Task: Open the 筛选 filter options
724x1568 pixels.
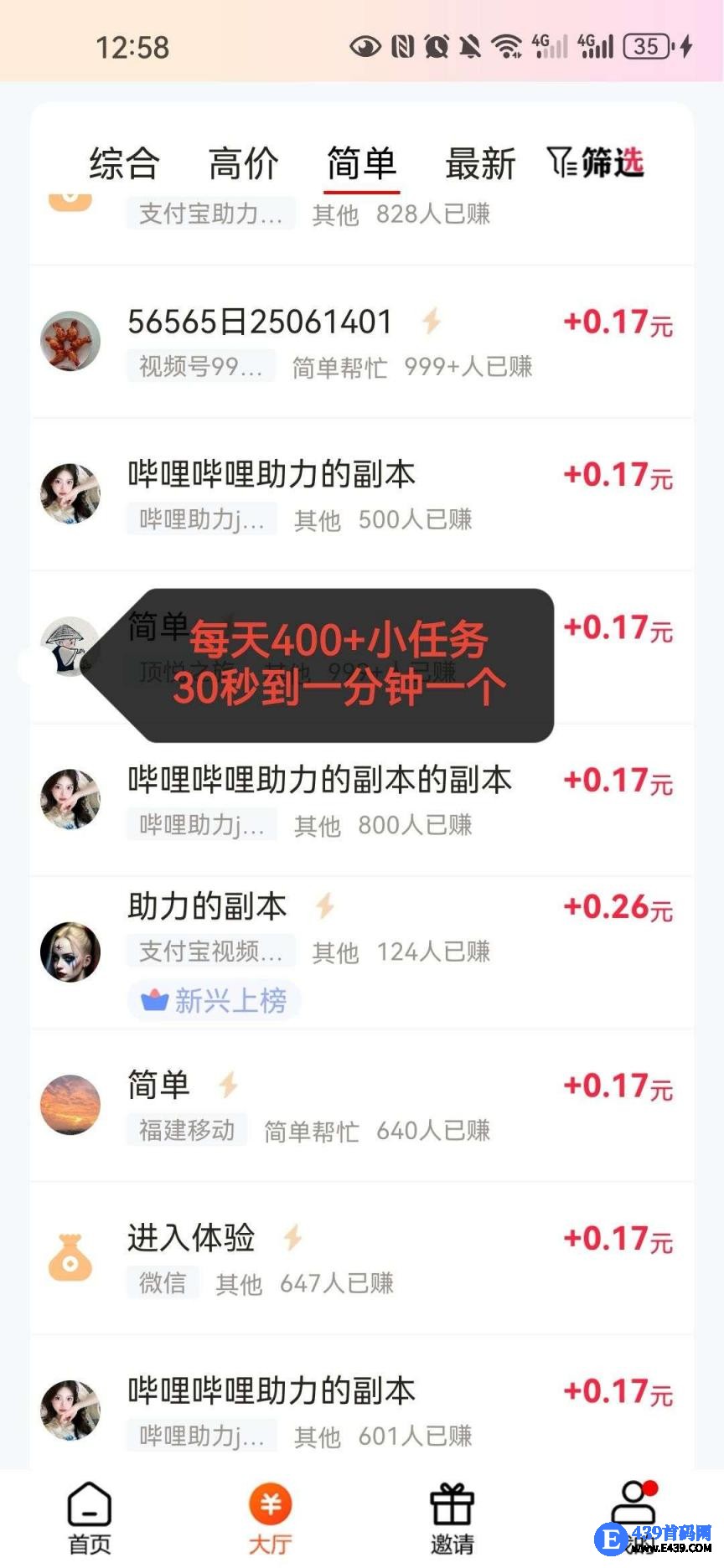Action: pyautogui.click(x=596, y=162)
